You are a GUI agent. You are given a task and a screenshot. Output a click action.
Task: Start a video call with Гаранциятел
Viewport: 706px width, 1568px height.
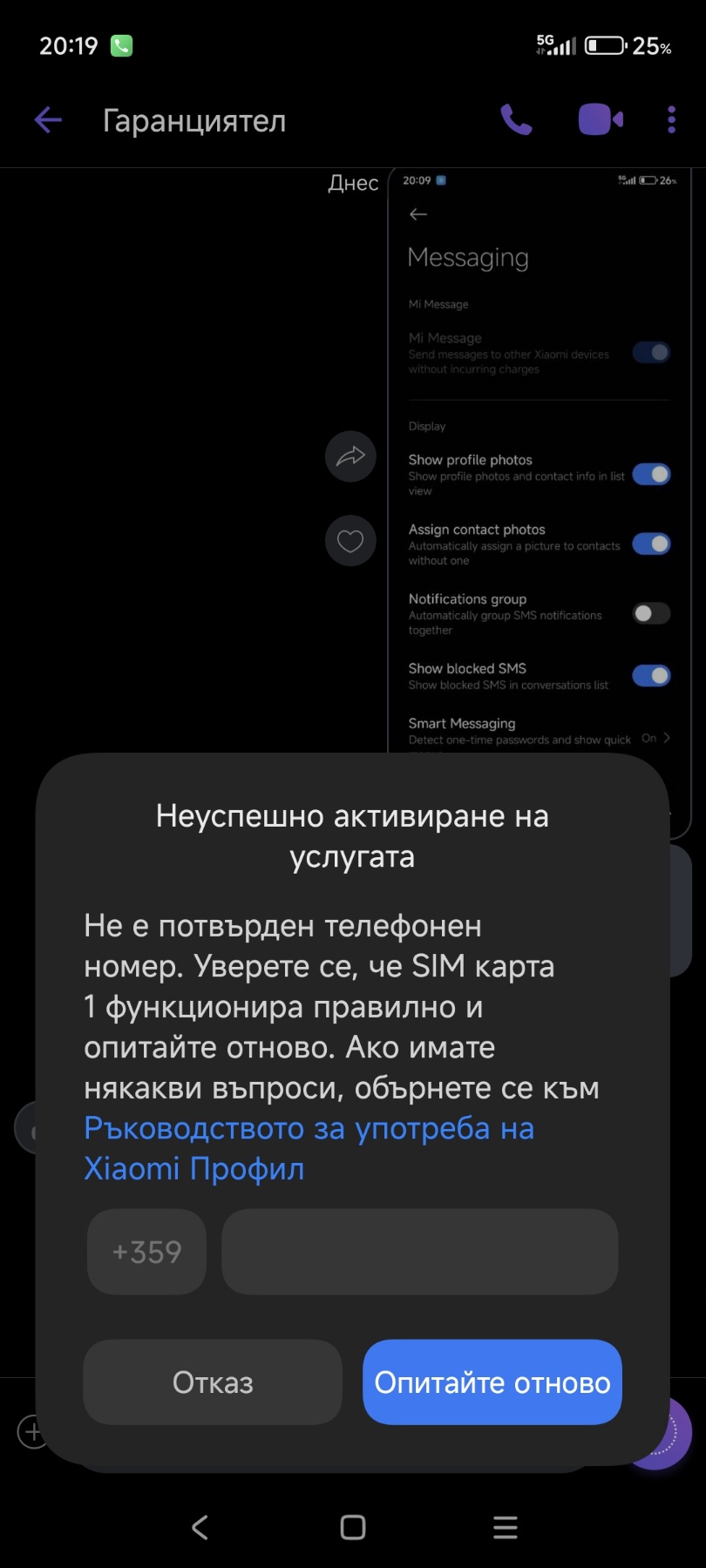(601, 120)
